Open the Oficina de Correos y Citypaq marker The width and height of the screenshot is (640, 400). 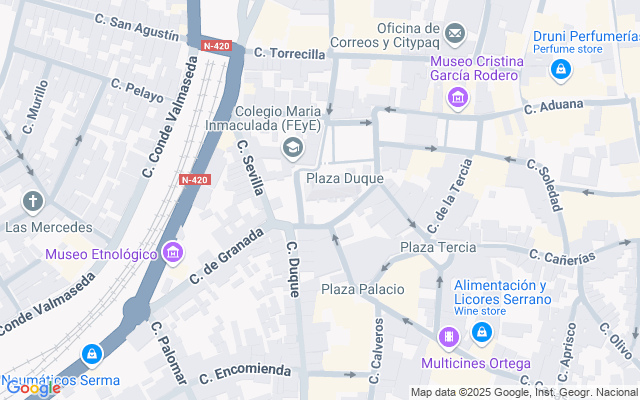[455, 33]
